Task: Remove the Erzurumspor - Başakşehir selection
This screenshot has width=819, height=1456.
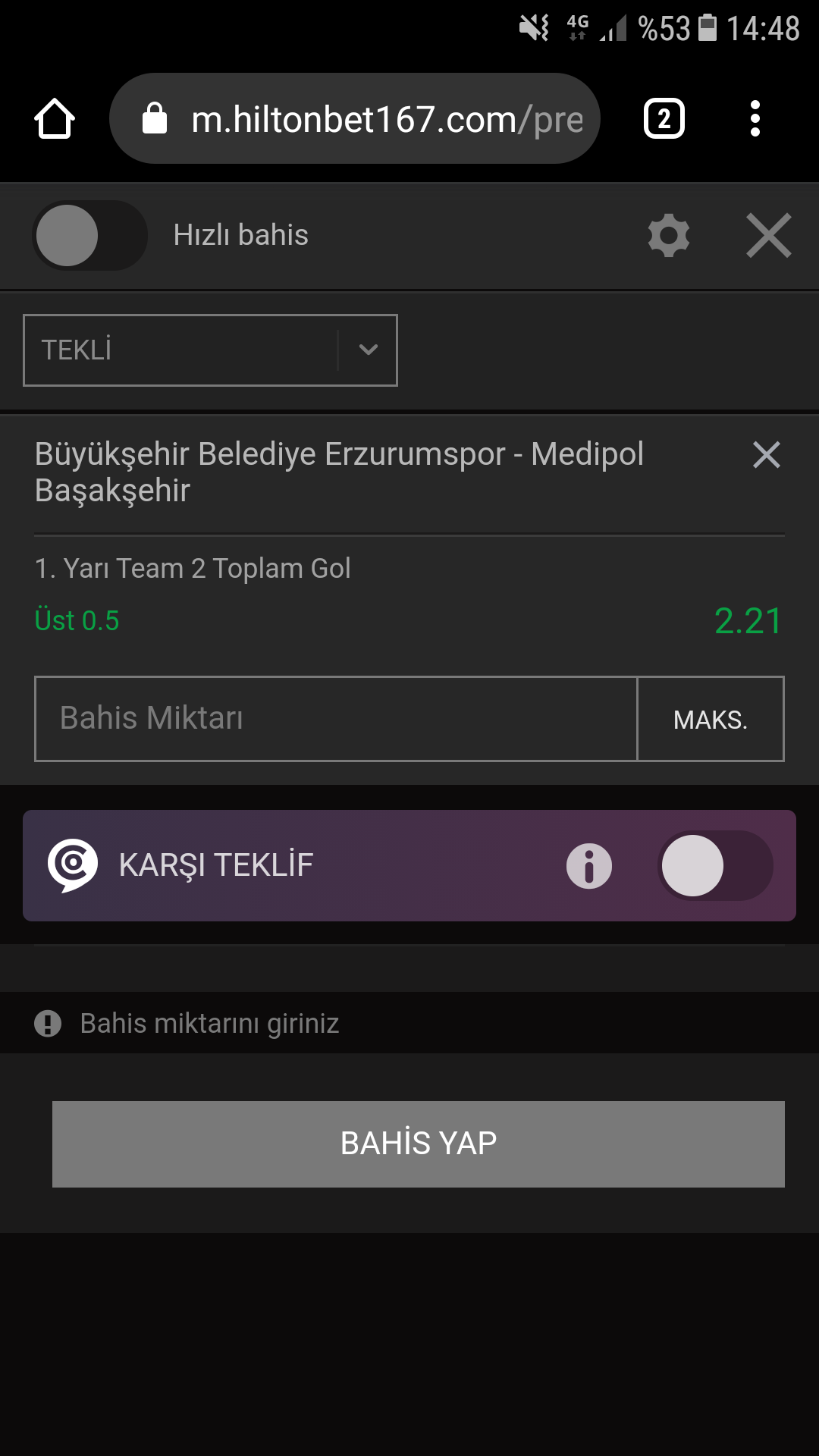Action: [767, 455]
